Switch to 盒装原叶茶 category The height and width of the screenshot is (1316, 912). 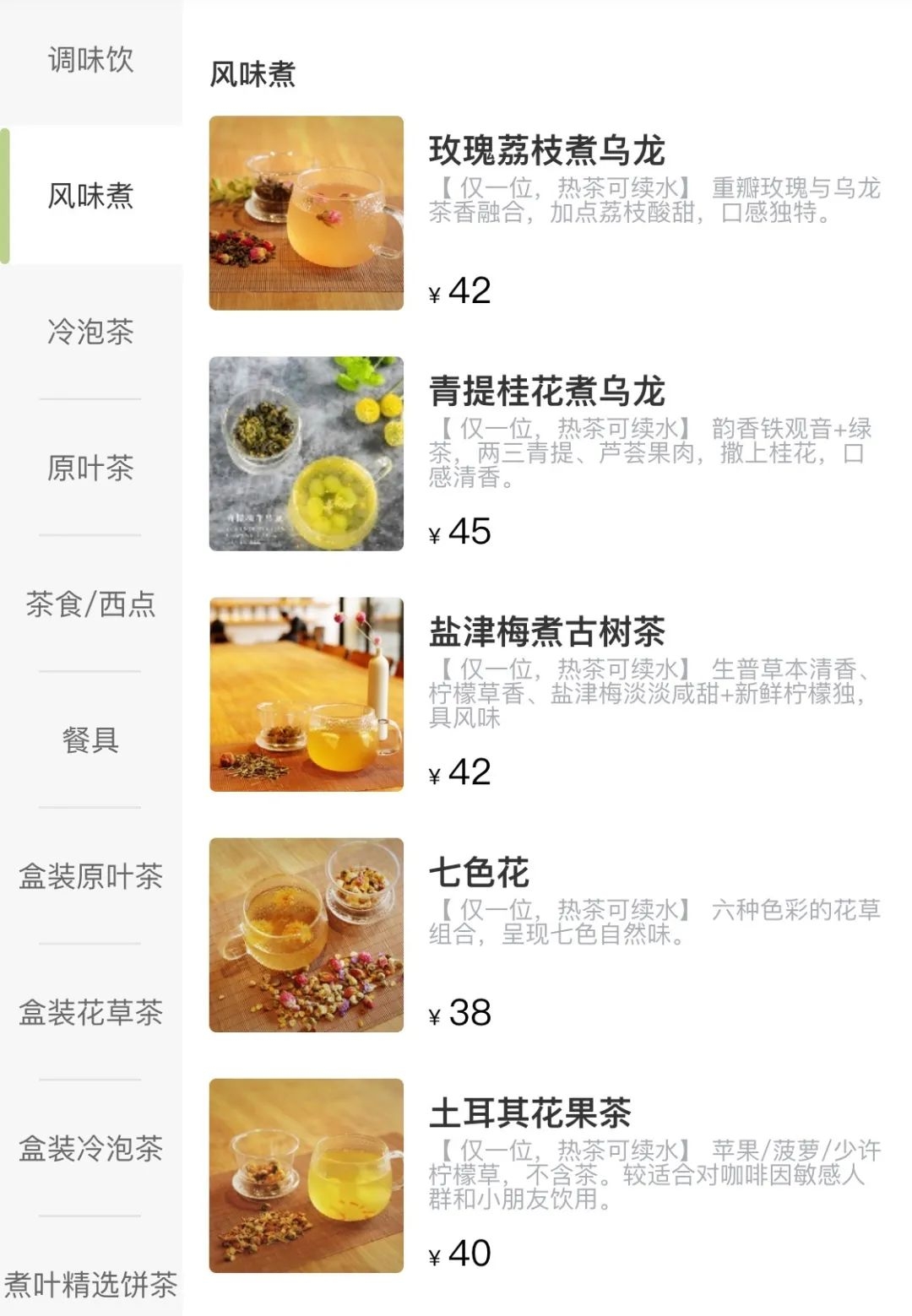coord(90,876)
